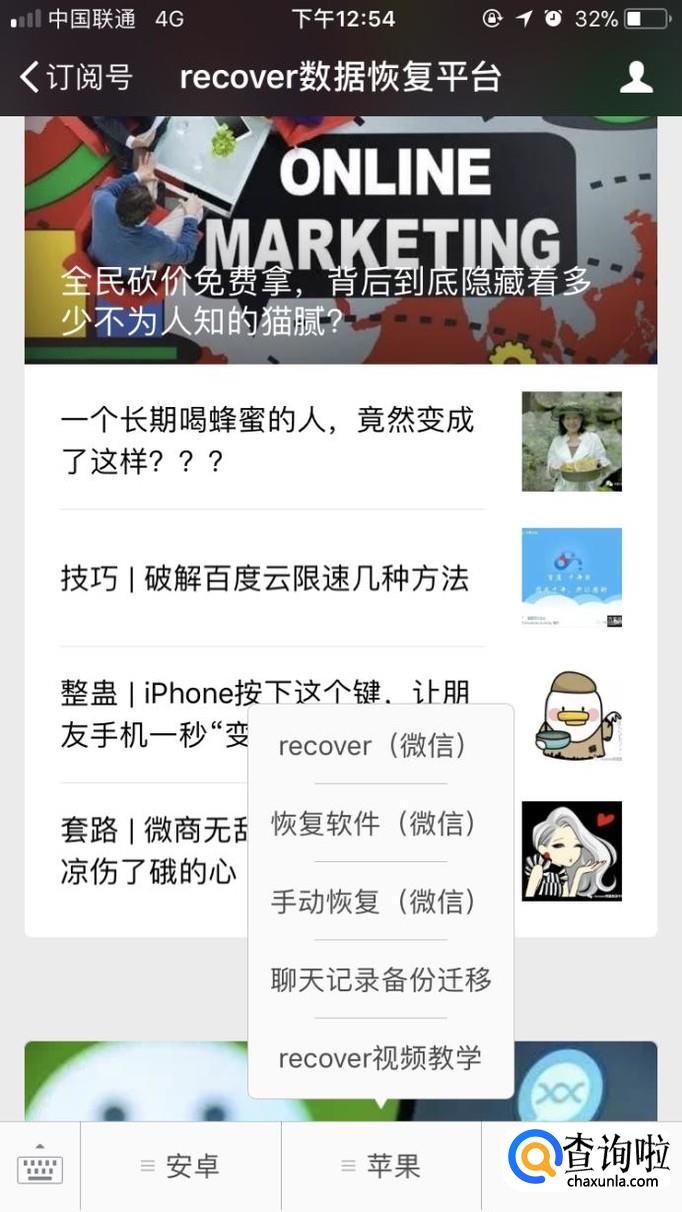This screenshot has width=682, height=1212.
Task: Open the 套路 | 微商 article
Action: click(x=150, y=850)
